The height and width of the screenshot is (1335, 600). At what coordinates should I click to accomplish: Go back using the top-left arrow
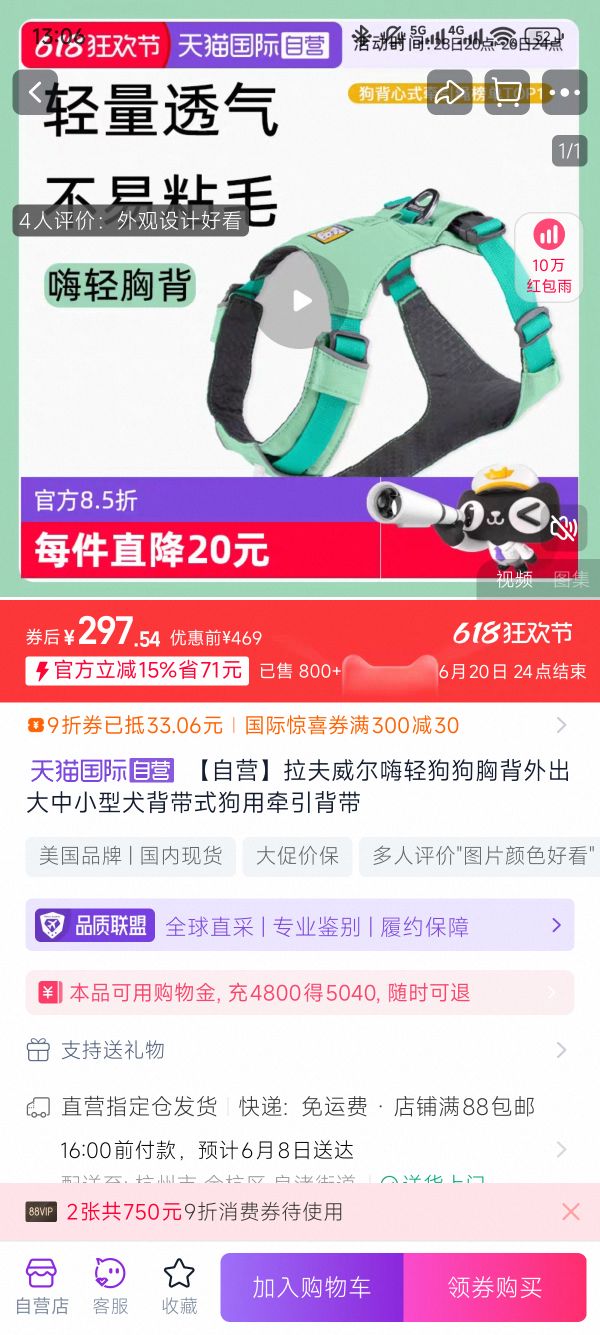pyautogui.click(x=36, y=93)
